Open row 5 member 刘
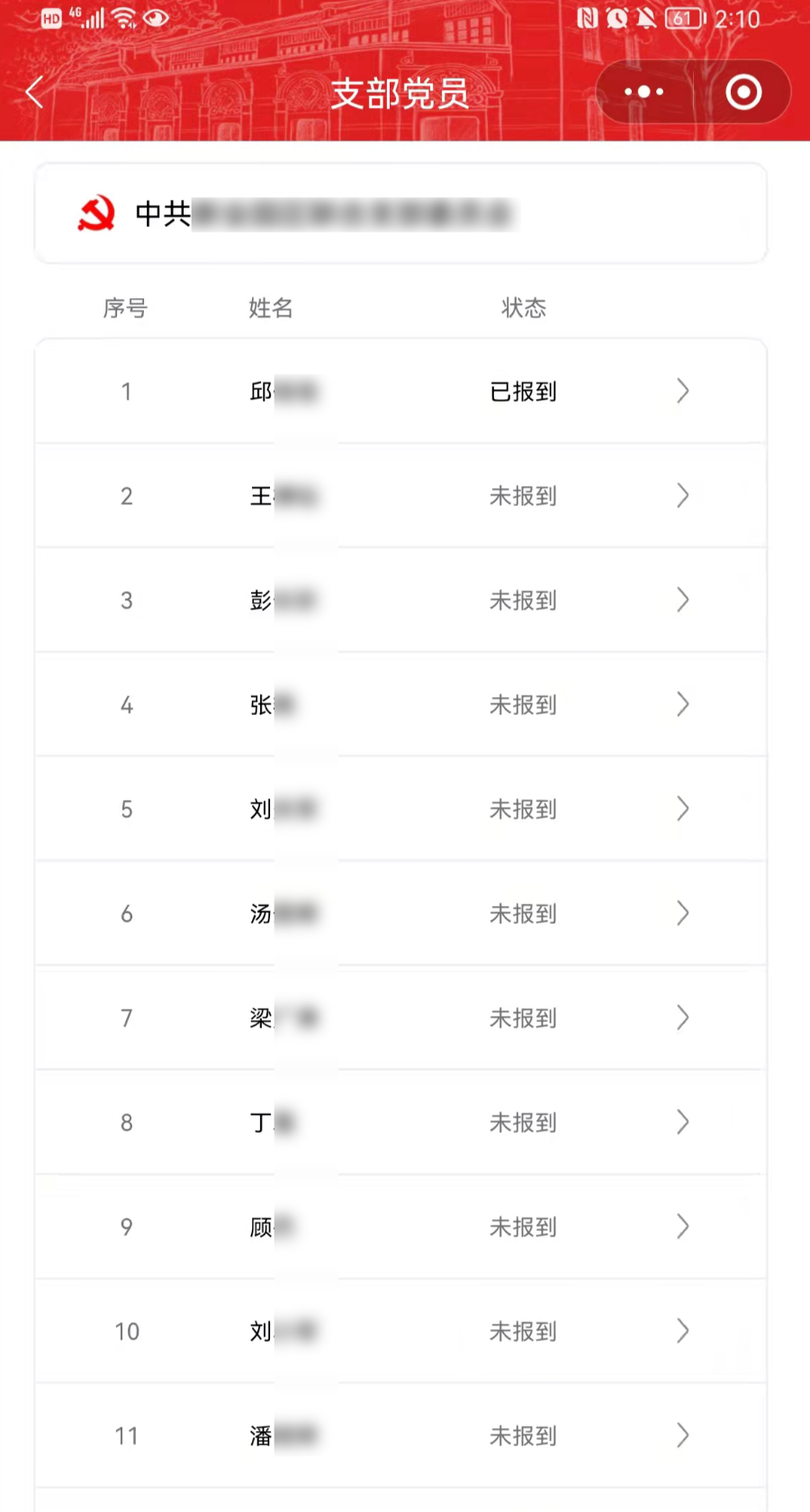Image resolution: width=810 pixels, height=1512 pixels. click(x=400, y=809)
